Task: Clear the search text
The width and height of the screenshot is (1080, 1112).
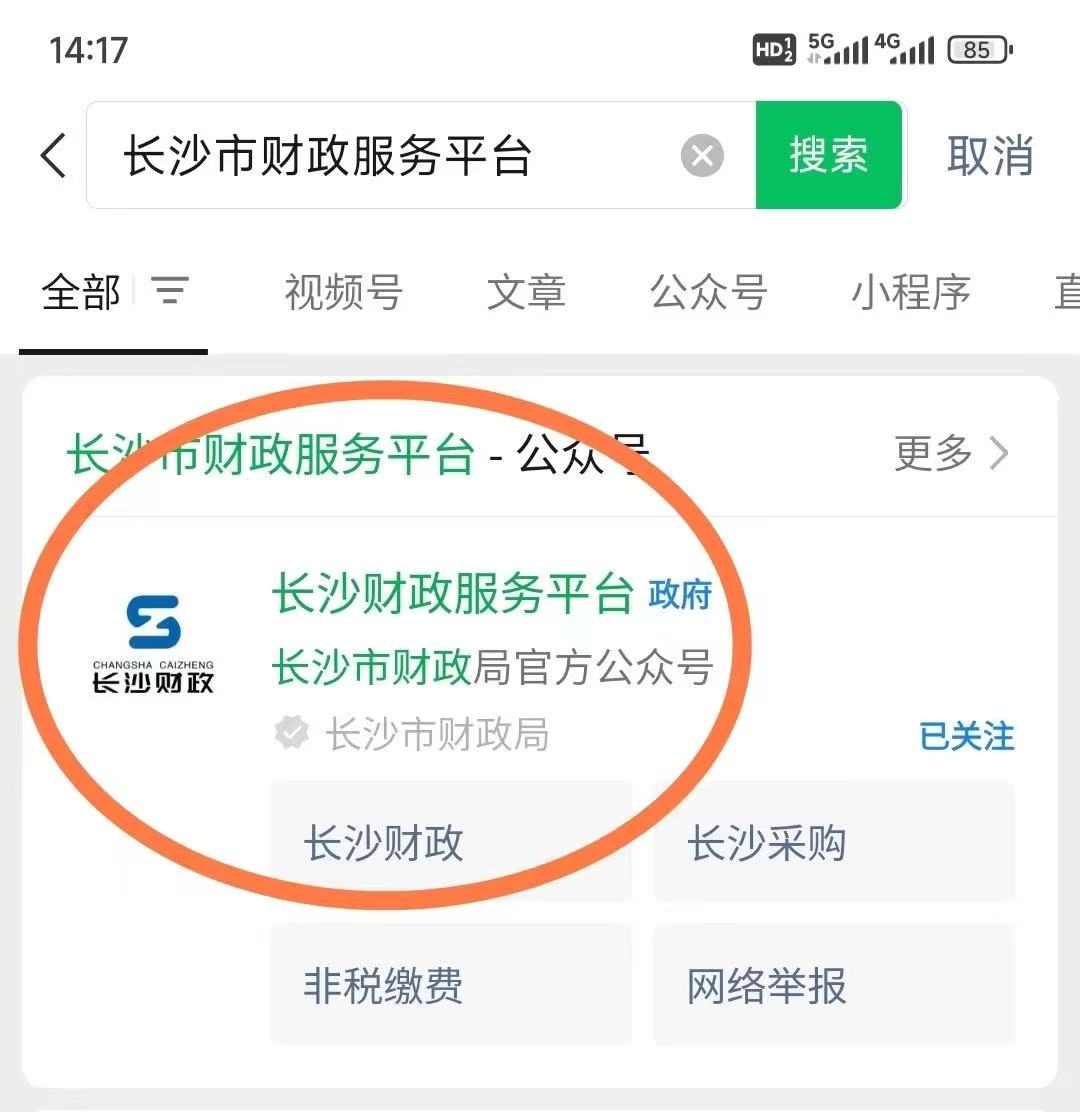Action: [702, 157]
